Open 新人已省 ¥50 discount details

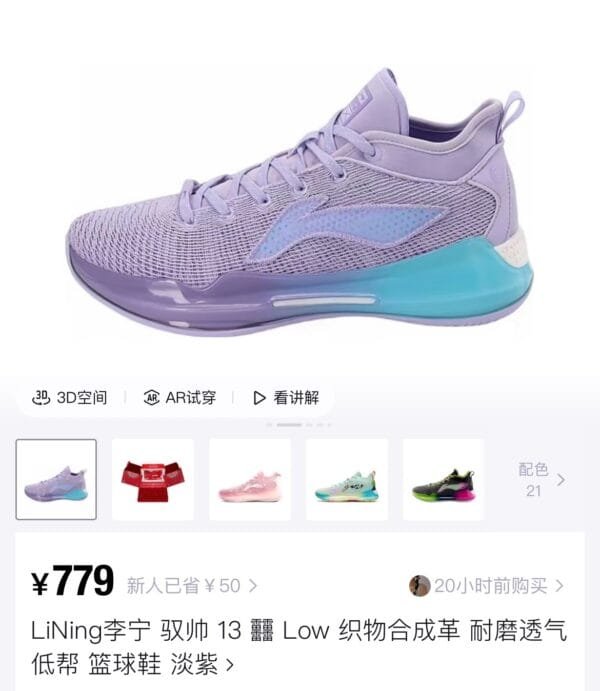tap(192, 585)
